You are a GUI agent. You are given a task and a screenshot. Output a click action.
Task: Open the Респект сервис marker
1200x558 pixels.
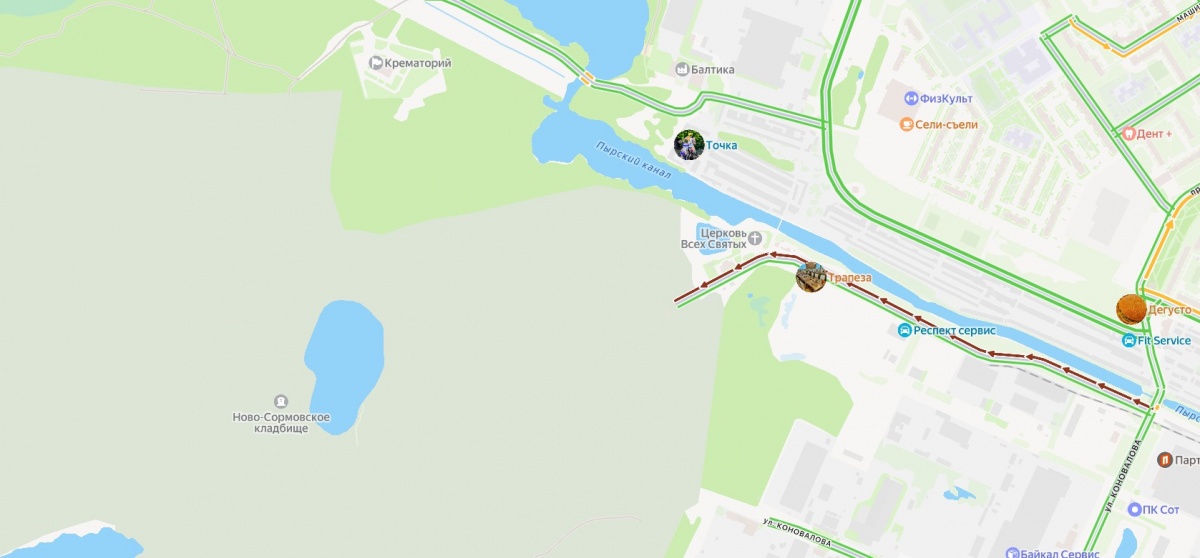[x=904, y=330]
